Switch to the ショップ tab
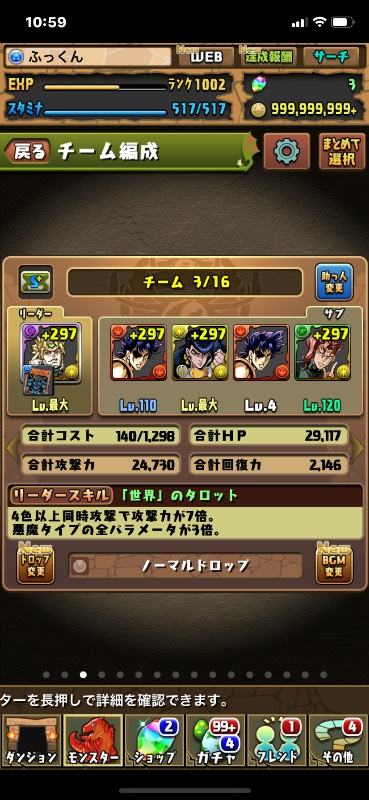This screenshot has height=800, width=369. pos(154,740)
